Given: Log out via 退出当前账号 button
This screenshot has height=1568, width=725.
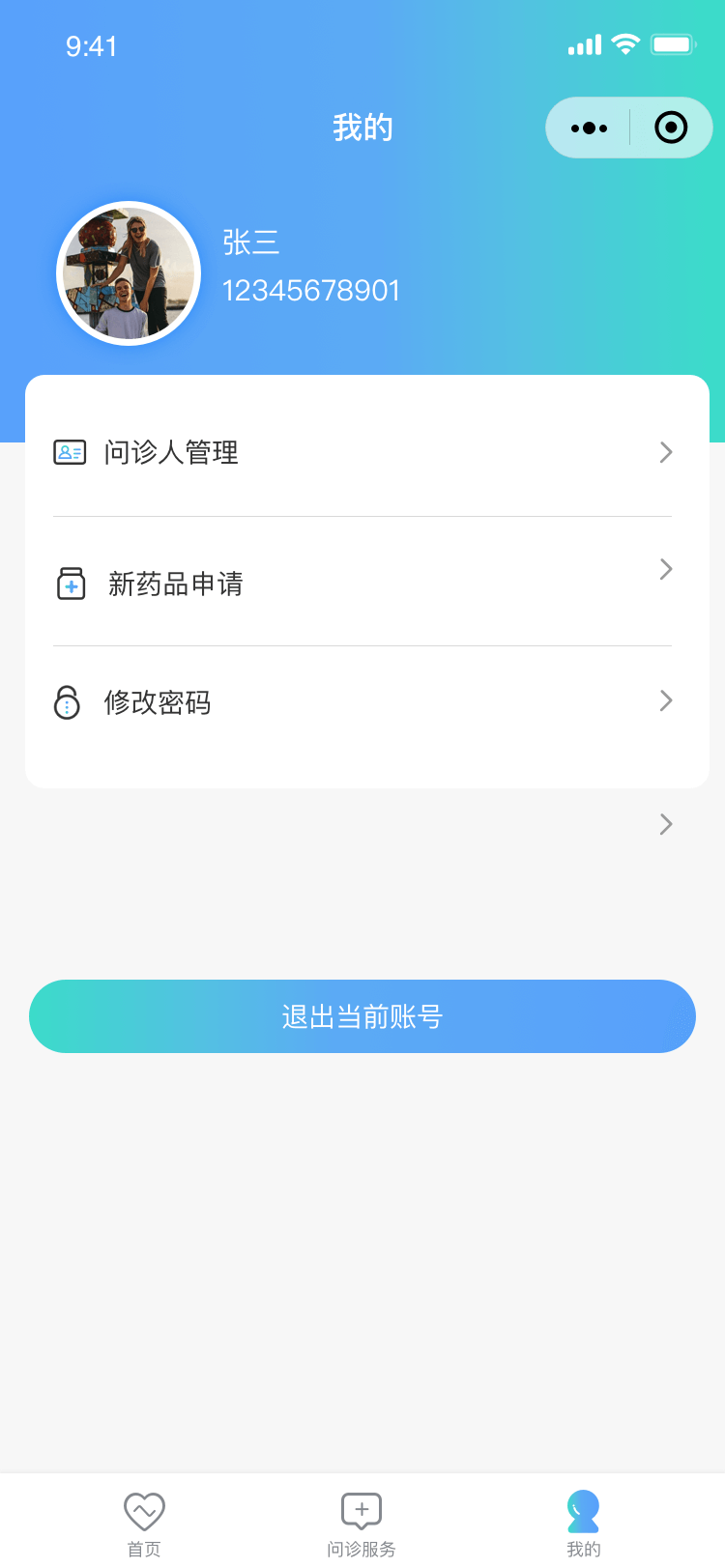Looking at the screenshot, I should 362,1016.
